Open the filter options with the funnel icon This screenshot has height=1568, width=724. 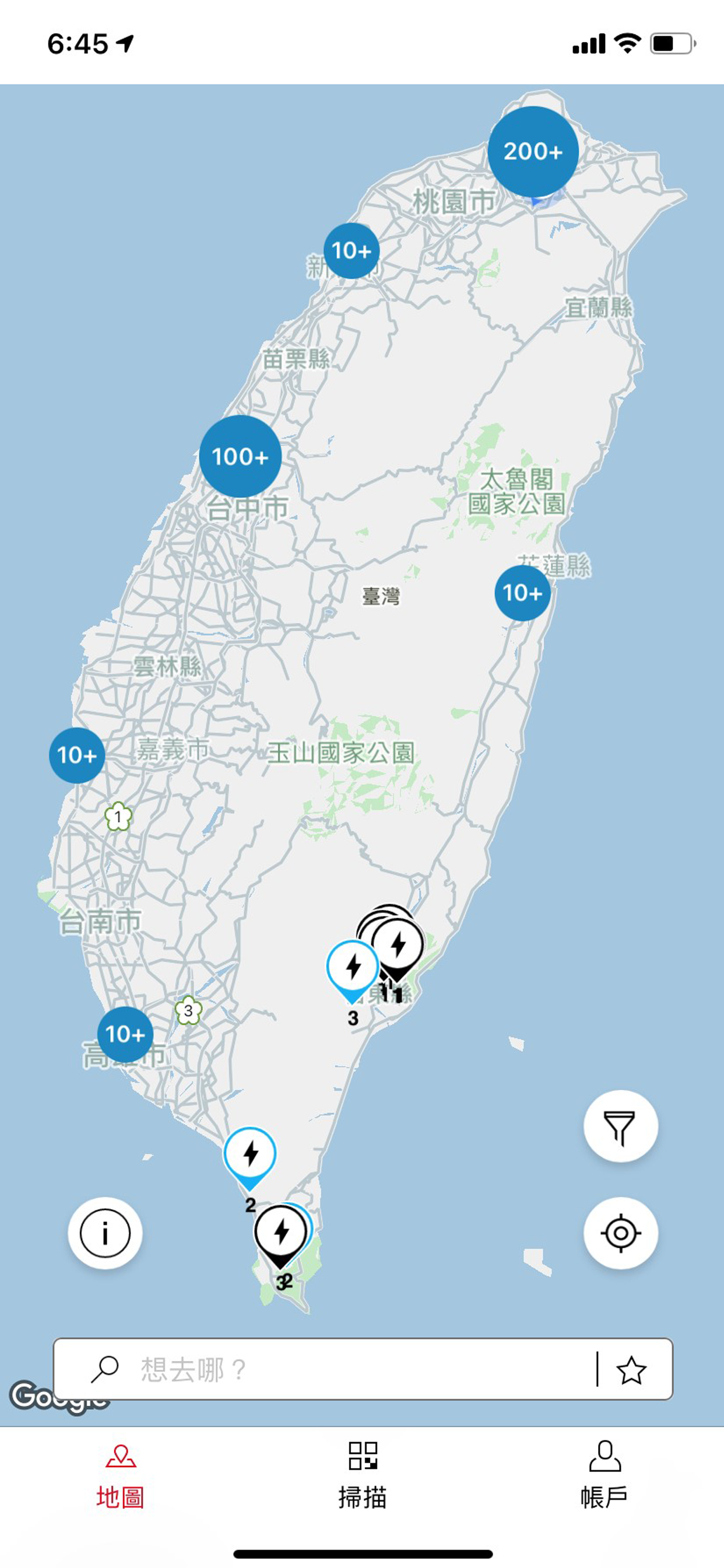pos(621,1125)
